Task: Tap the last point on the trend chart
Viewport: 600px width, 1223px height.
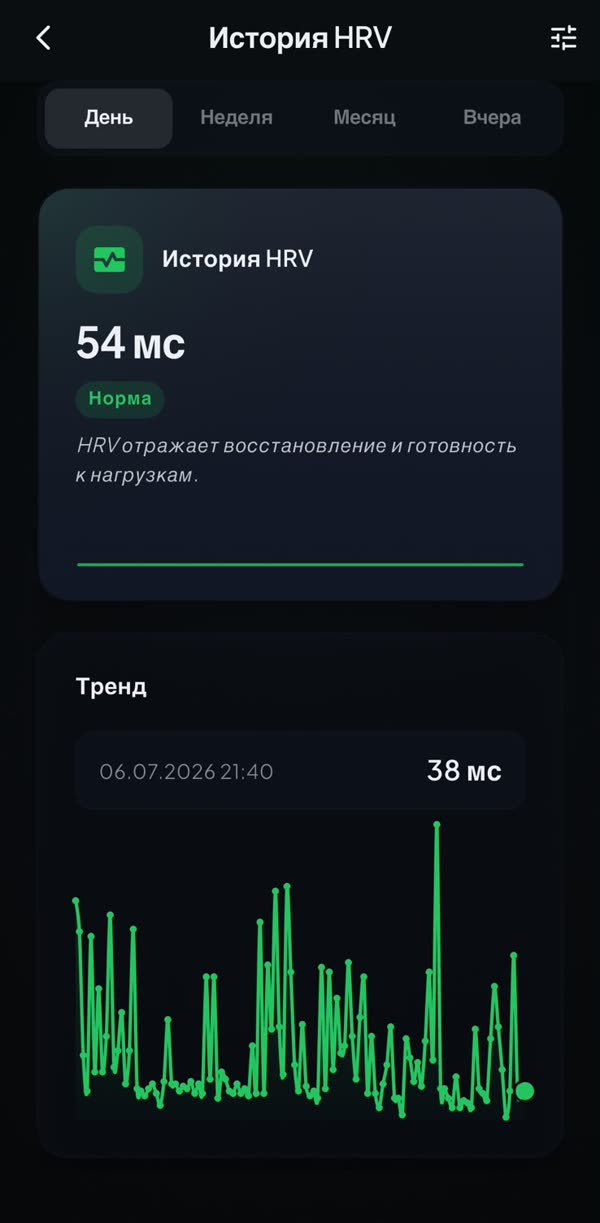Action: pos(524,1091)
